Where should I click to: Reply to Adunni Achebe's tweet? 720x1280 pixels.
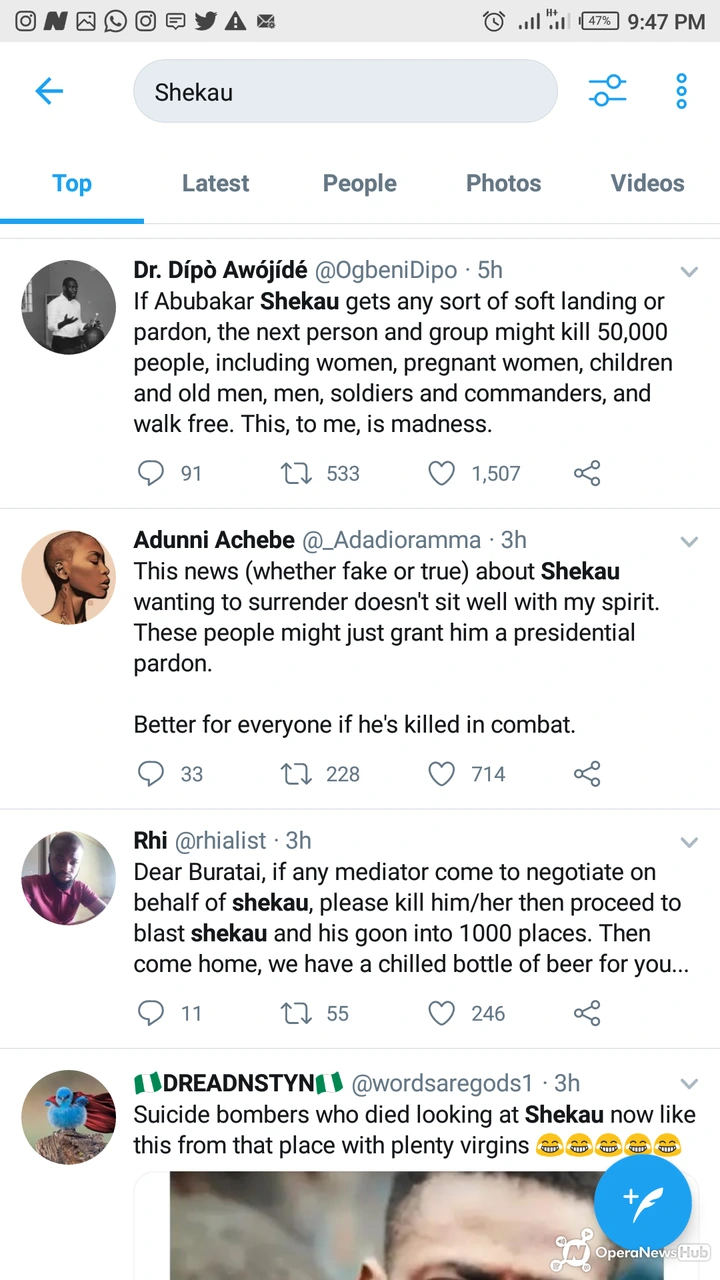pyautogui.click(x=151, y=774)
